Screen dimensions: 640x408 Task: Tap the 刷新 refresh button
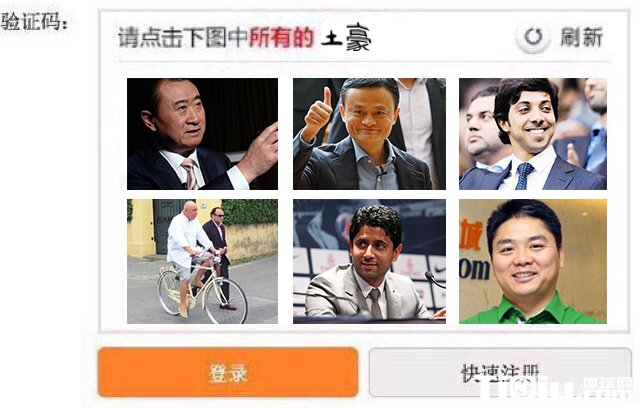point(561,38)
